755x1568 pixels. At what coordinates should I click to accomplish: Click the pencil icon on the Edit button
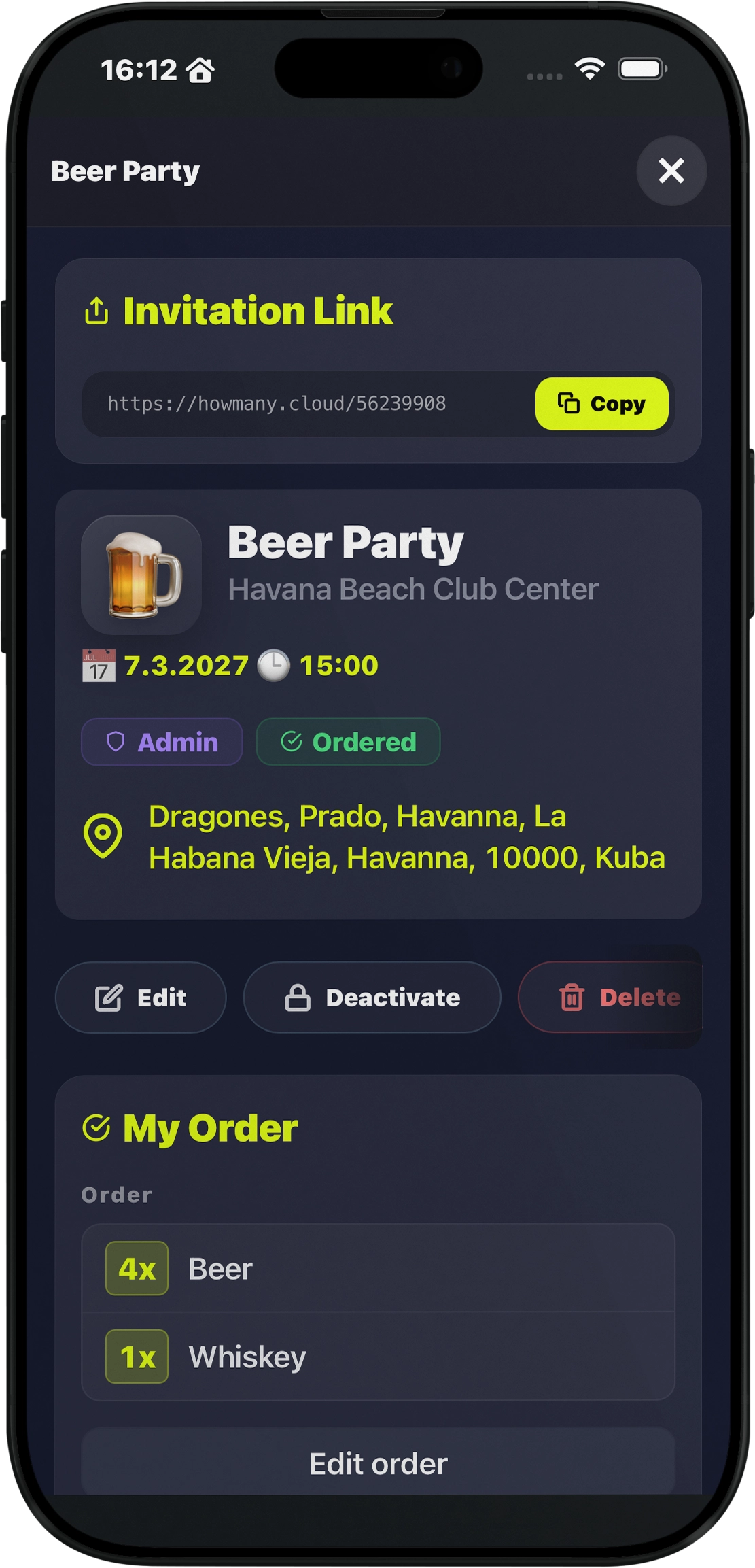pyautogui.click(x=109, y=998)
